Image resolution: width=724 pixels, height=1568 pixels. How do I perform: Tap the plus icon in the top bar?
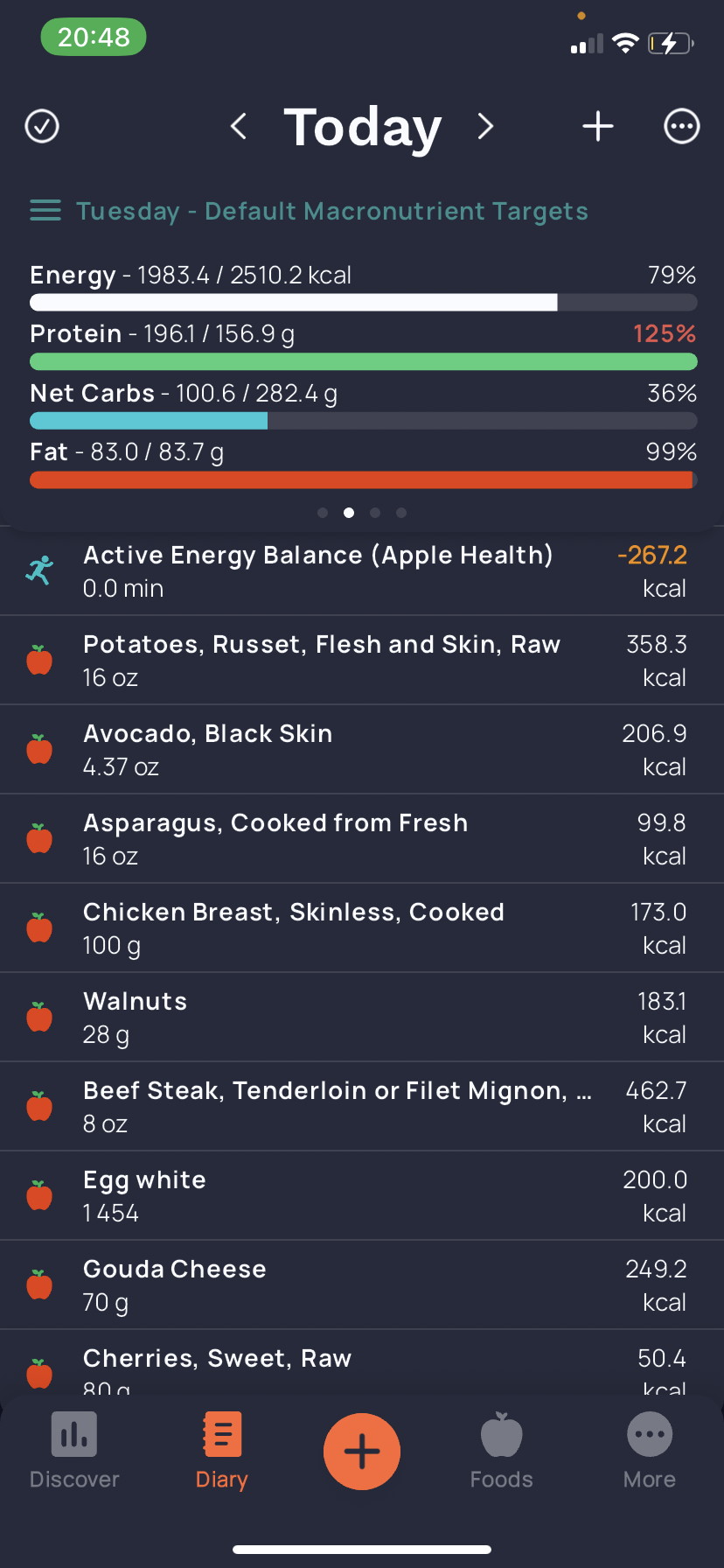click(x=598, y=126)
